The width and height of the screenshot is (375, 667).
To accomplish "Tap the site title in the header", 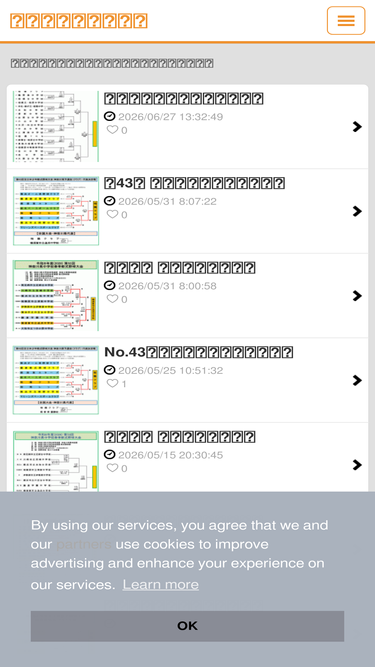I will click(x=79, y=21).
